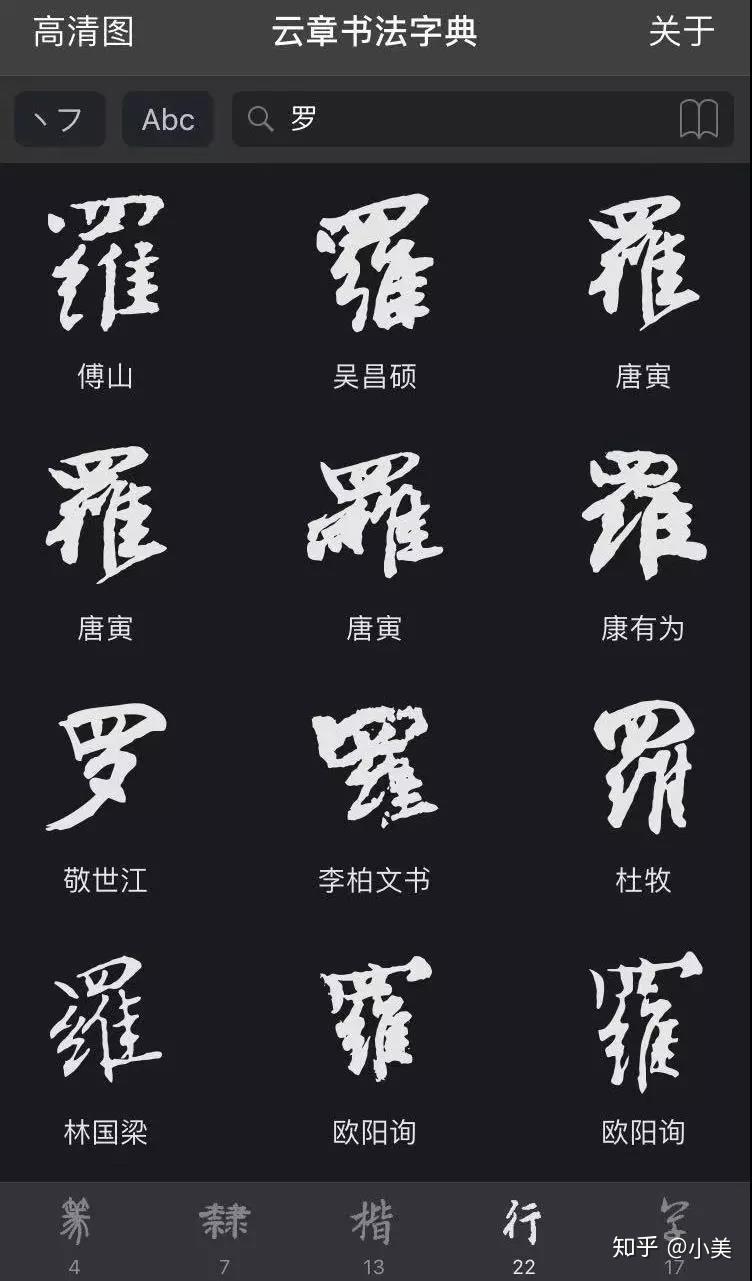Switch to stroke handwriting input button
Screen dimensions: 752x1281
click(x=60, y=120)
